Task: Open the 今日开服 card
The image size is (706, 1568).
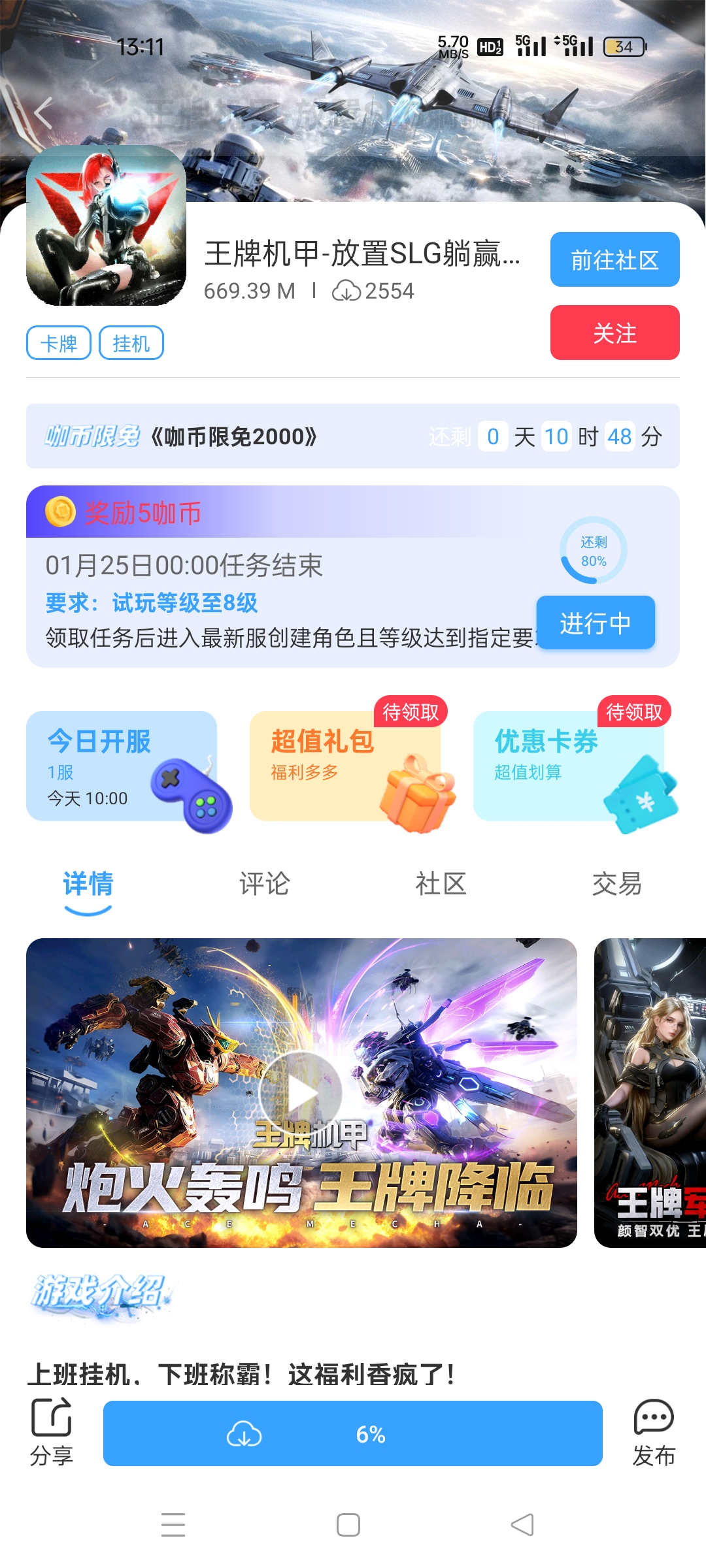Action: click(122, 766)
